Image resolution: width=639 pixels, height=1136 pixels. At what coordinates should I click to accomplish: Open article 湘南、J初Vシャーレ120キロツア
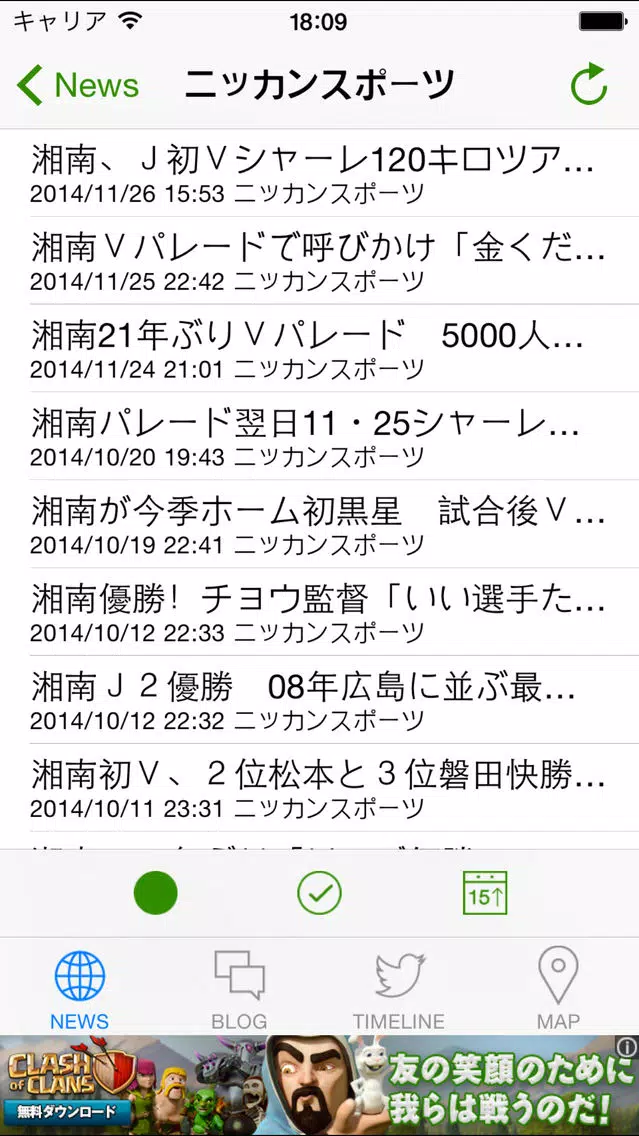(320, 173)
